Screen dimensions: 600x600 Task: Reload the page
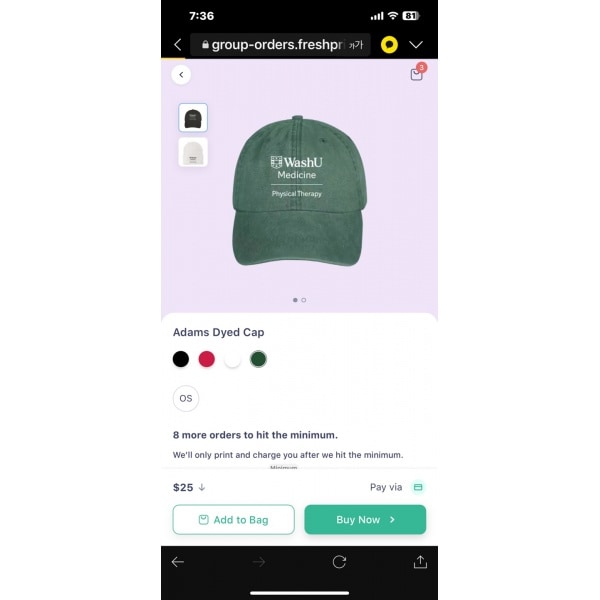[339, 562]
